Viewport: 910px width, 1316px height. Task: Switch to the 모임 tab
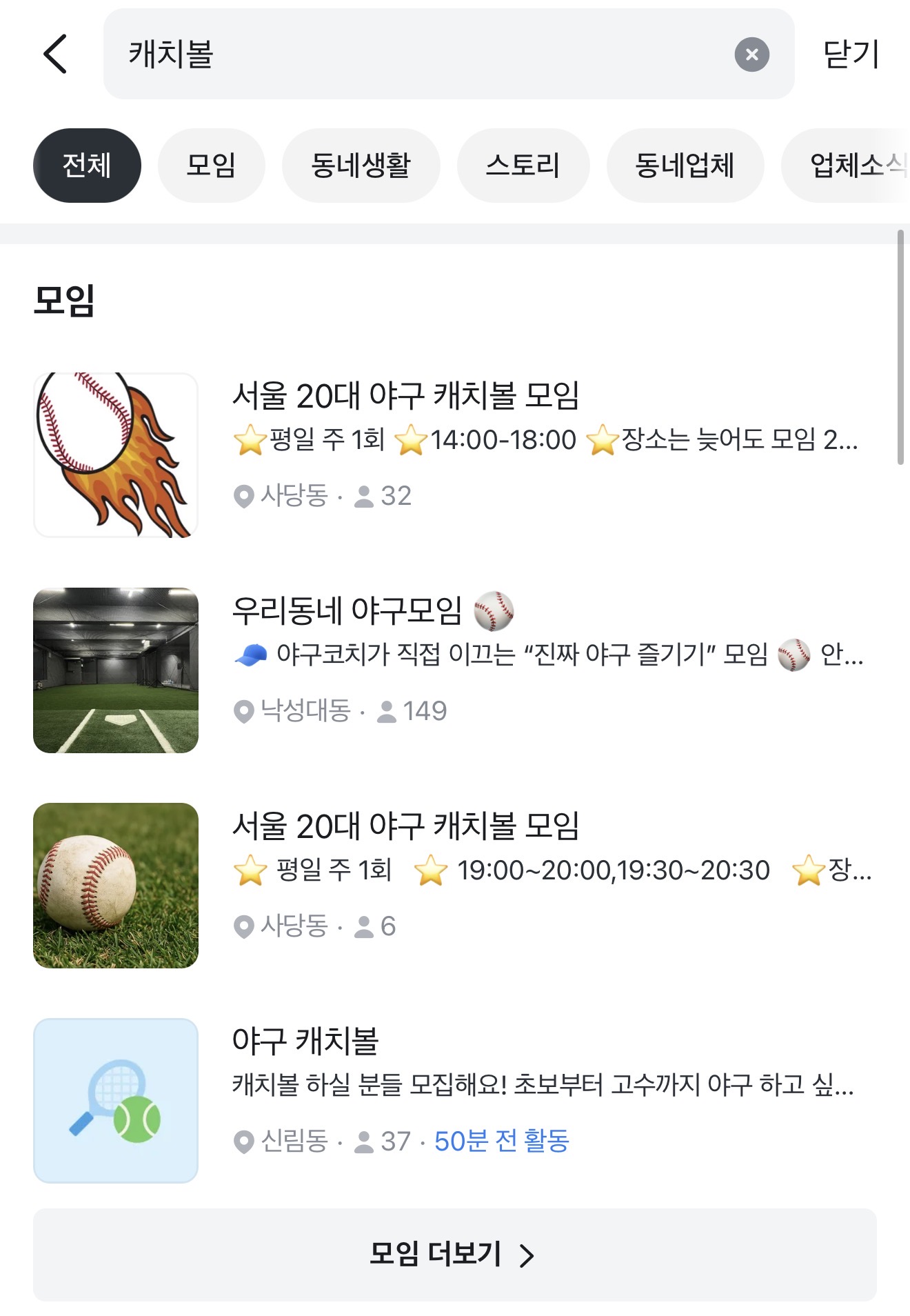pyautogui.click(x=211, y=166)
